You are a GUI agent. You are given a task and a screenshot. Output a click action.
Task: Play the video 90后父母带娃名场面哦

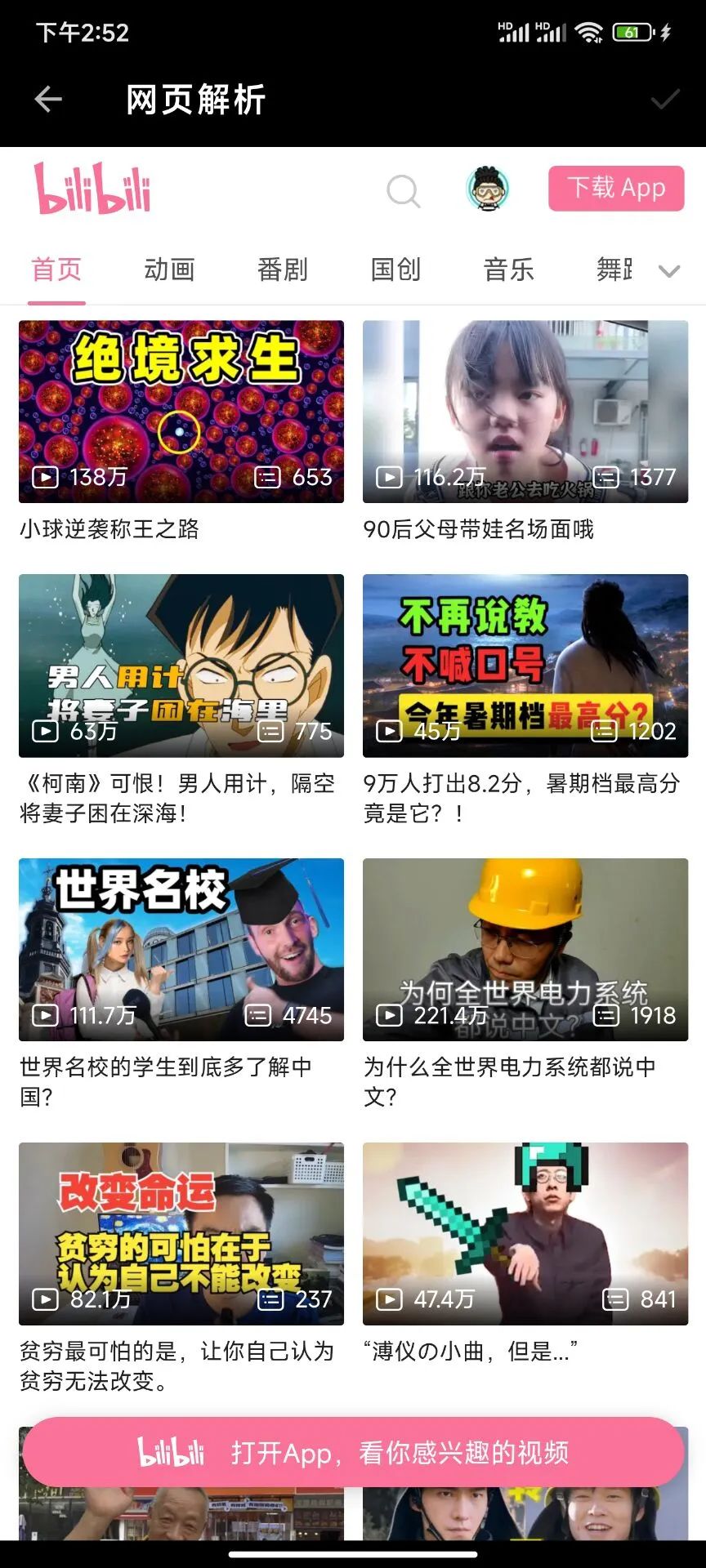(525, 412)
